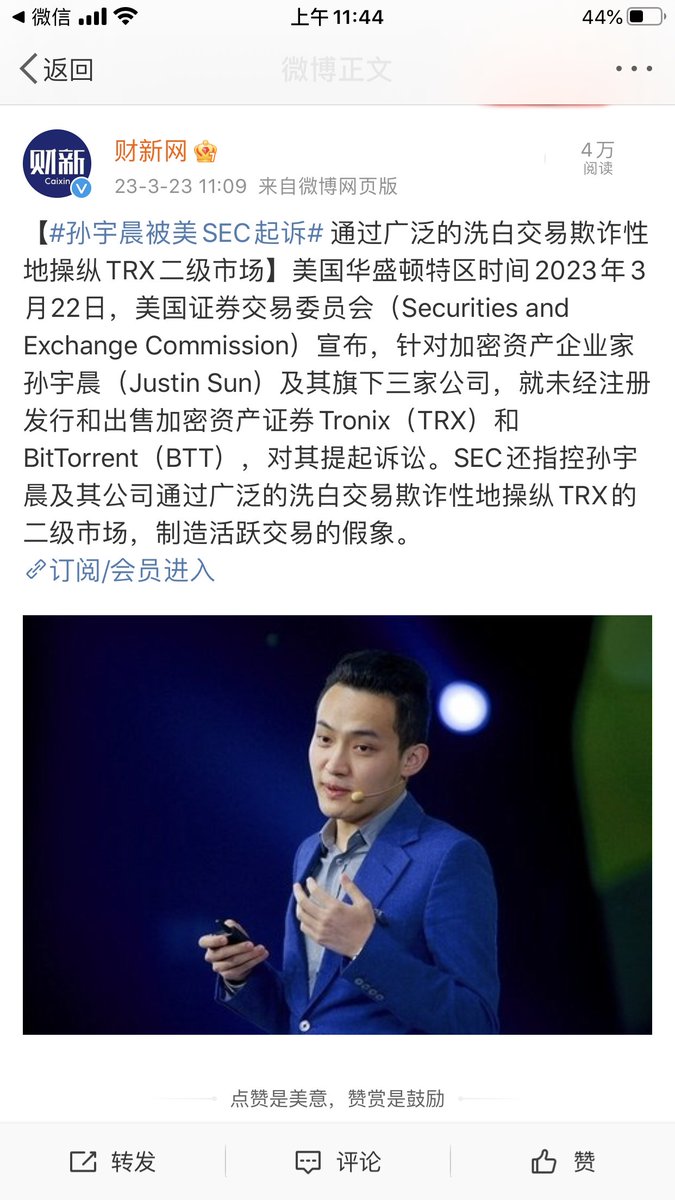Open the #孙宇晨被美SEC起诉# hashtag topic
The image size is (675, 1200).
[186, 234]
